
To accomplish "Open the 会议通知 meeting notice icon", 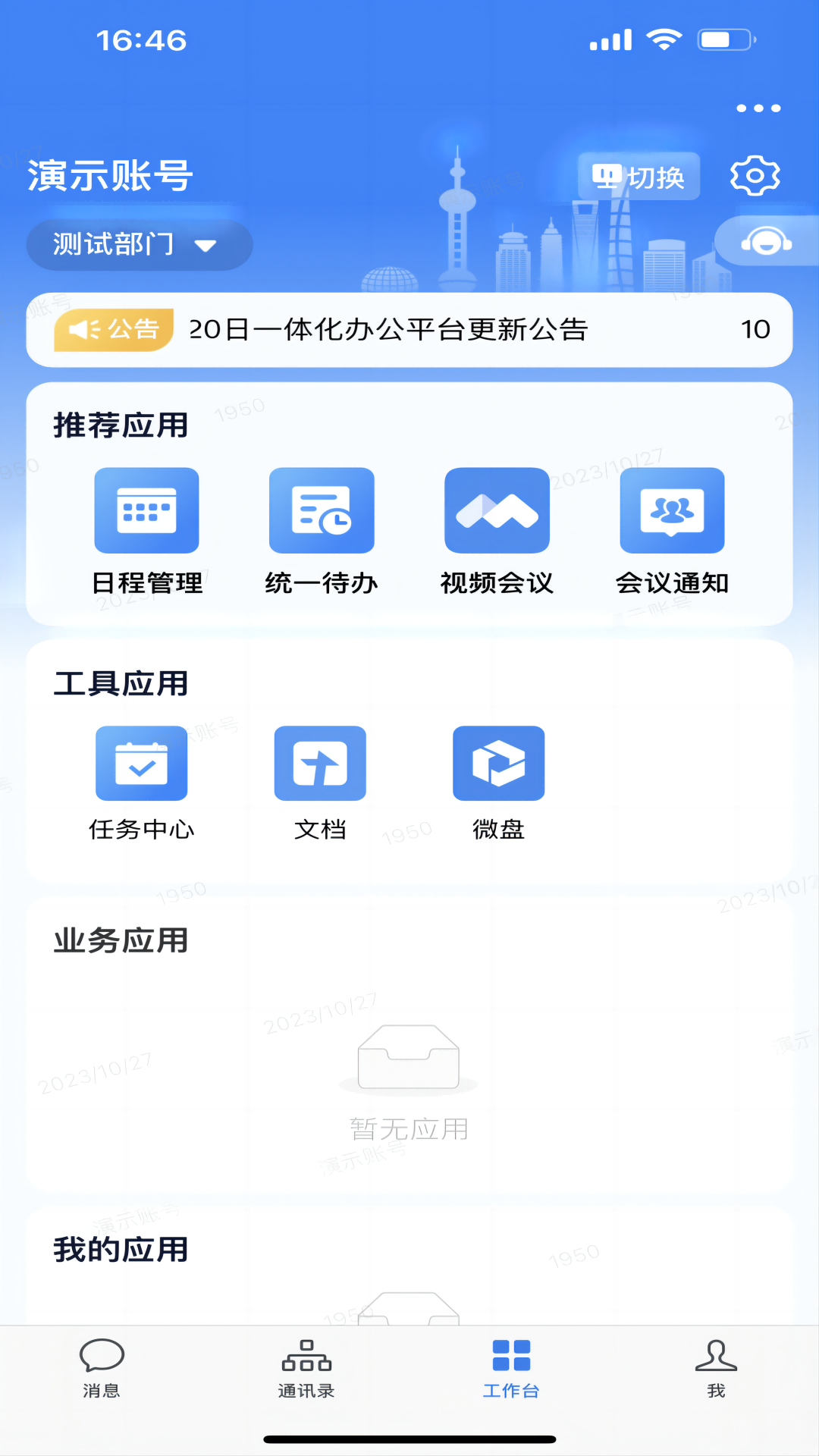I will click(672, 510).
